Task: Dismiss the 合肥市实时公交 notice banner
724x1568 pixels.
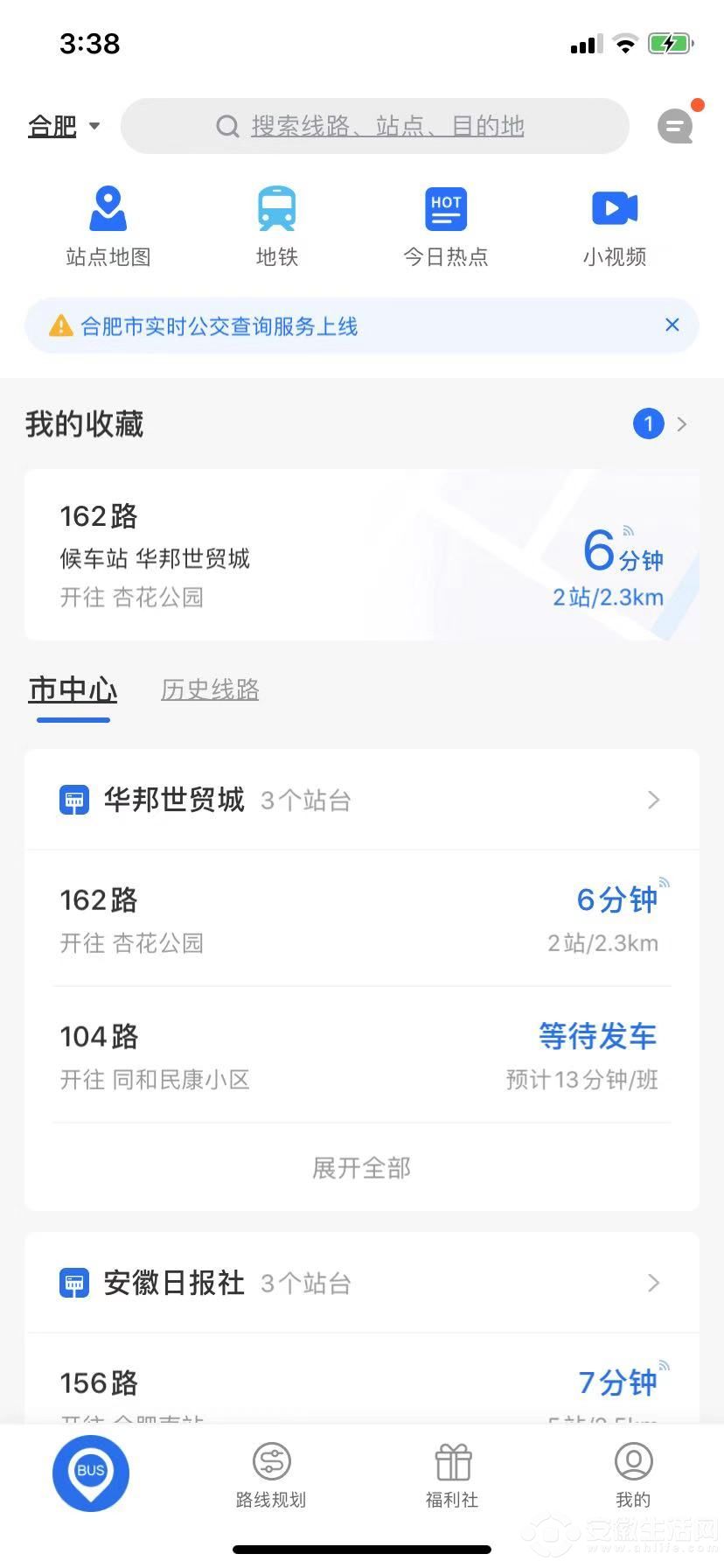Action: coord(672,325)
